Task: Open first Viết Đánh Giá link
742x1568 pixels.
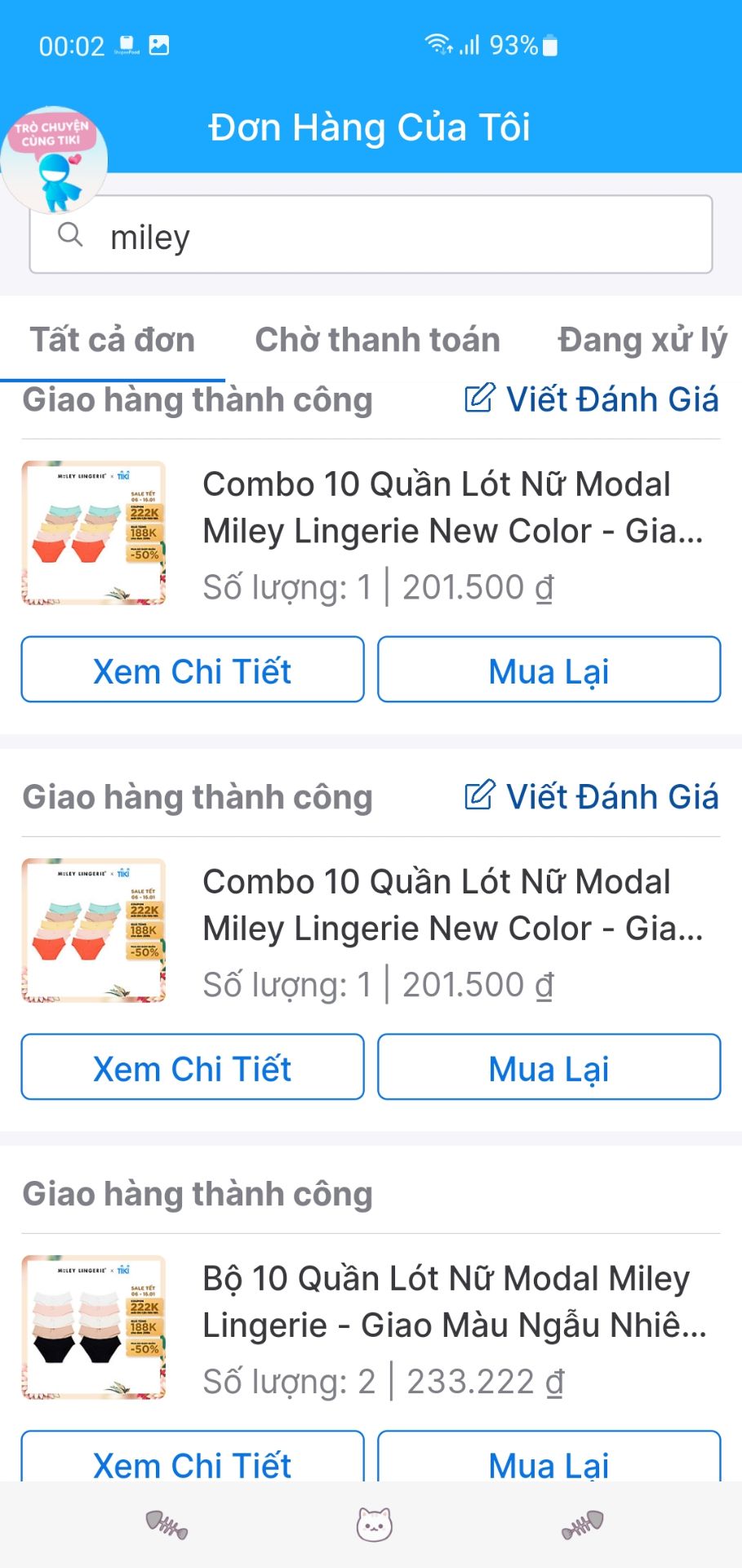Action: coord(612,399)
